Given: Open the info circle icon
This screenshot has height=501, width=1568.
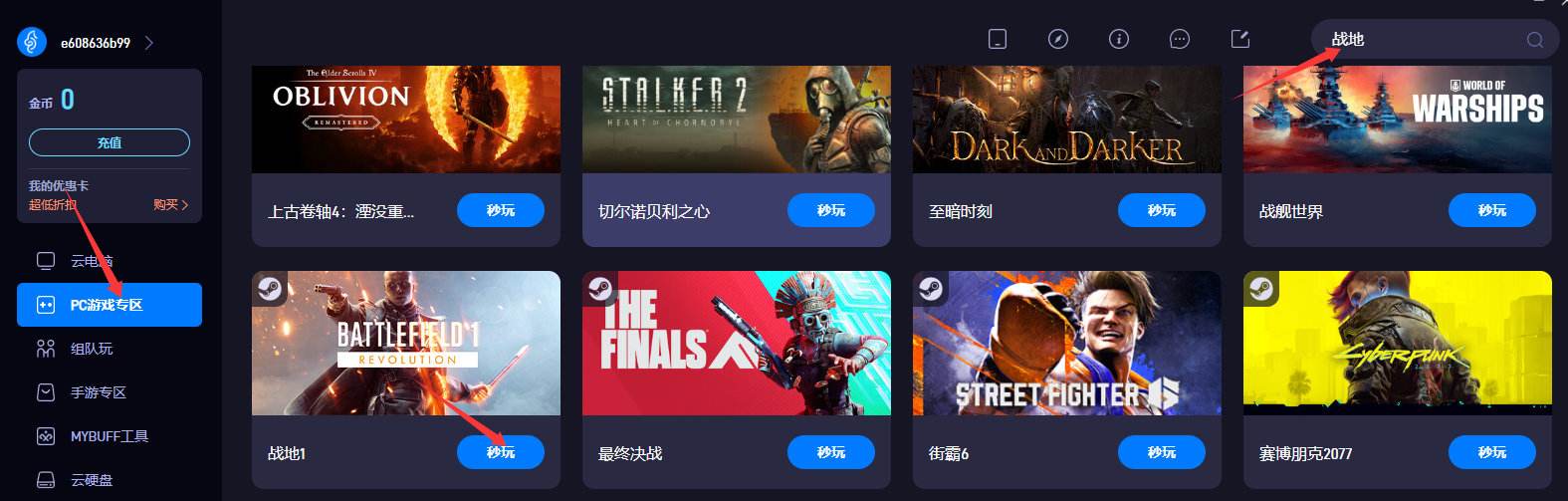Looking at the screenshot, I should (1119, 39).
